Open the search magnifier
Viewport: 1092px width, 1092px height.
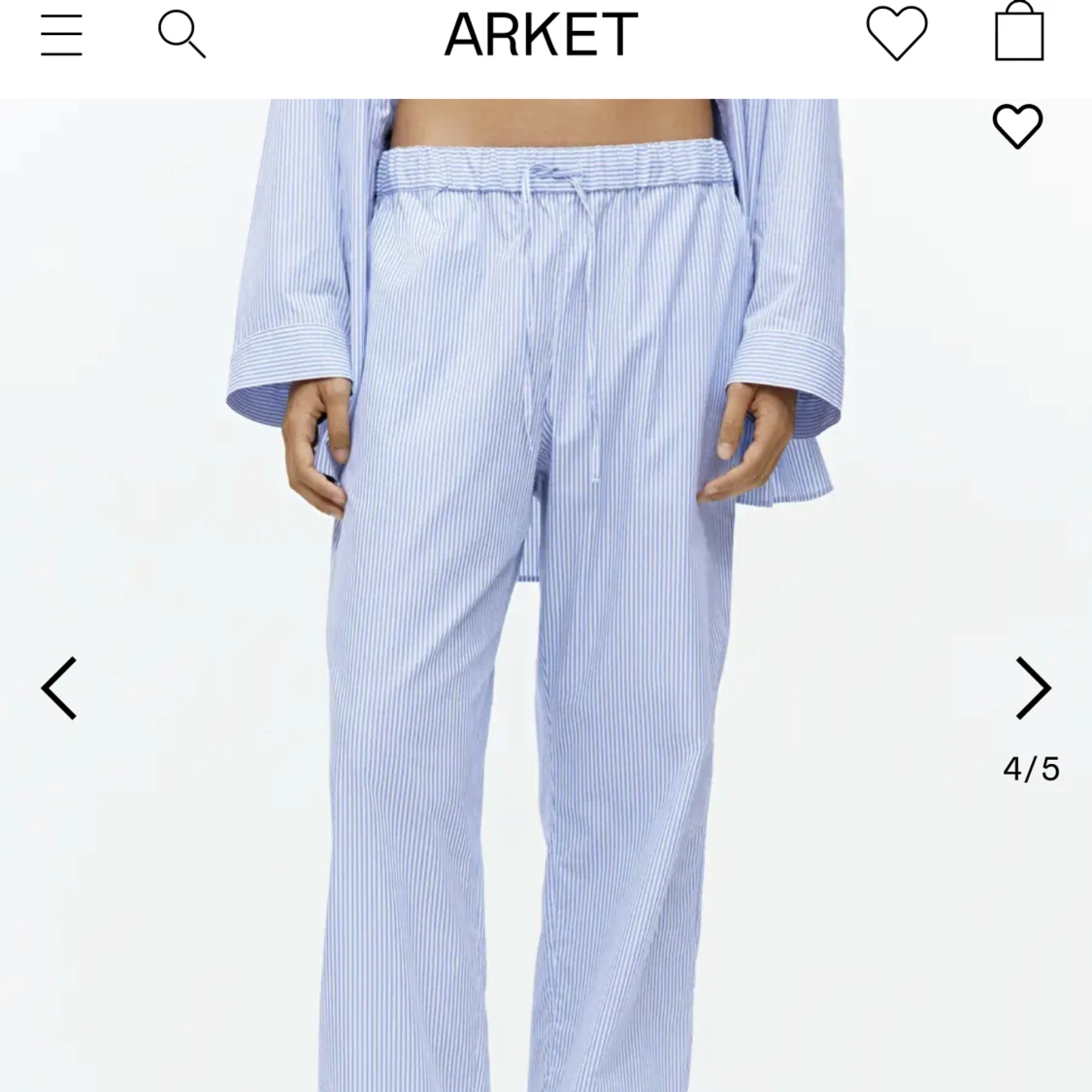click(x=182, y=34)
